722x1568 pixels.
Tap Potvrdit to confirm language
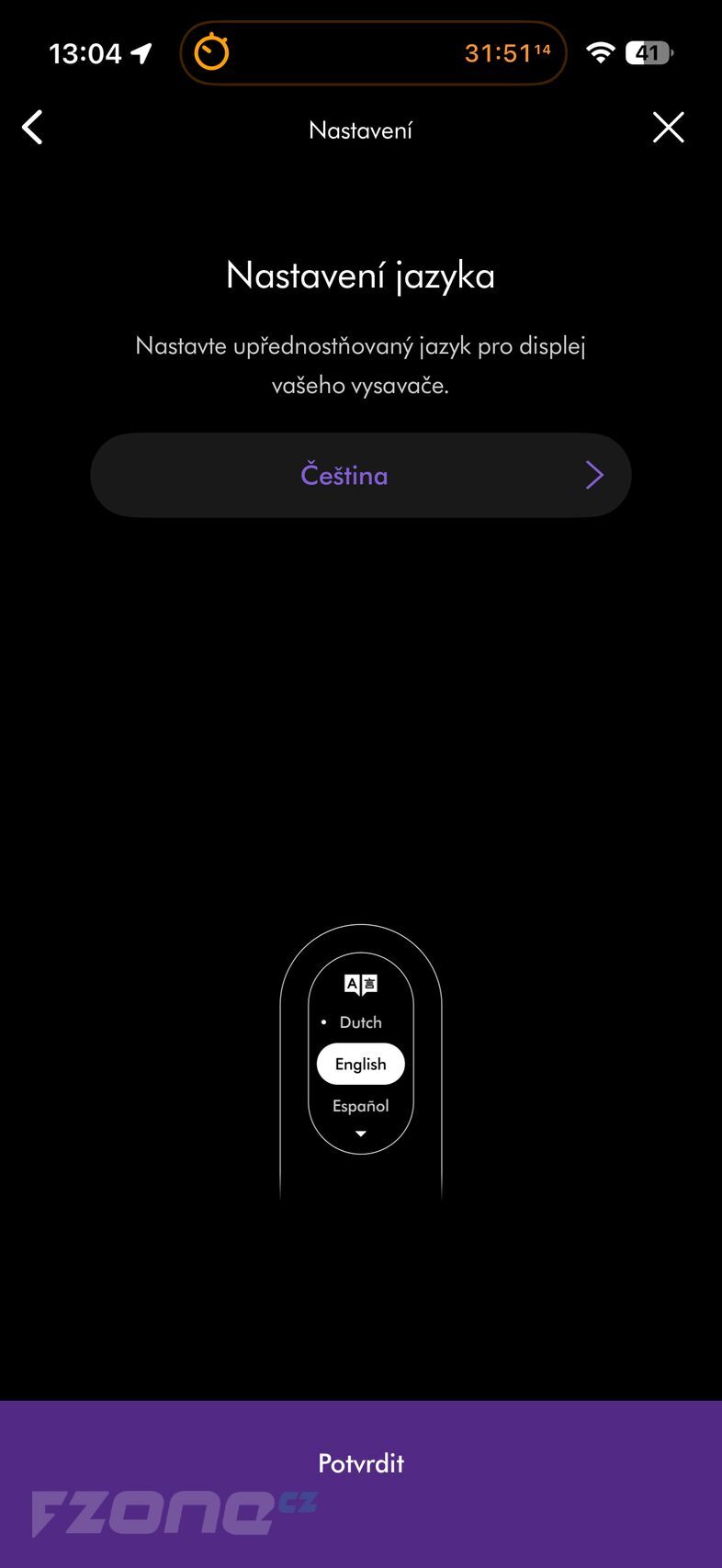(360, 1462)
